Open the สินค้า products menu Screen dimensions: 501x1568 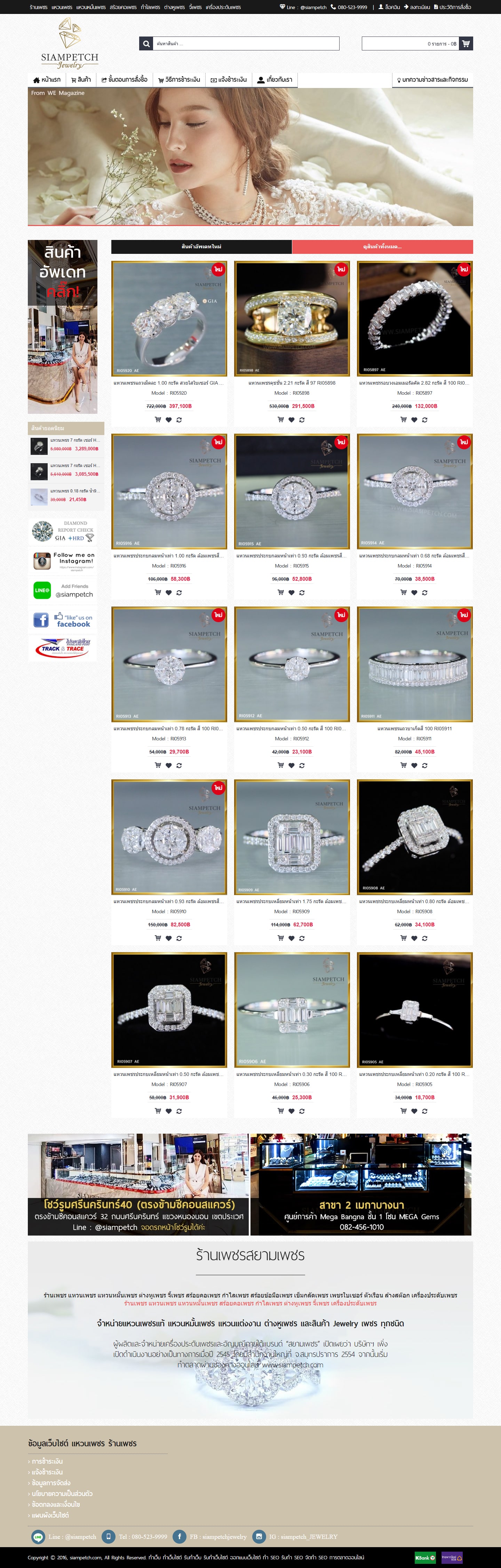[x=81, y=80]
